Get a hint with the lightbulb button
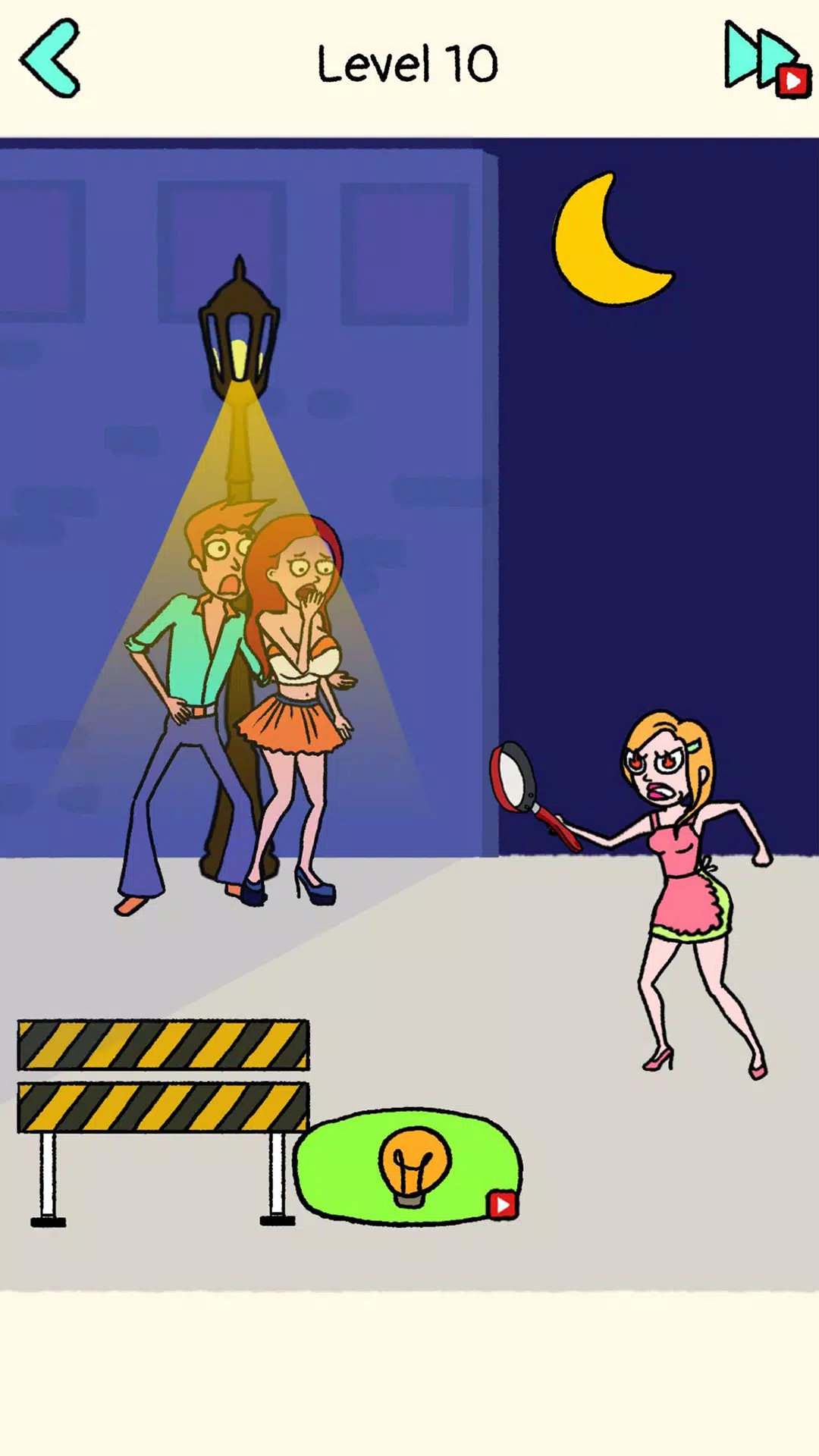819x1456 pixels. 409,1166
